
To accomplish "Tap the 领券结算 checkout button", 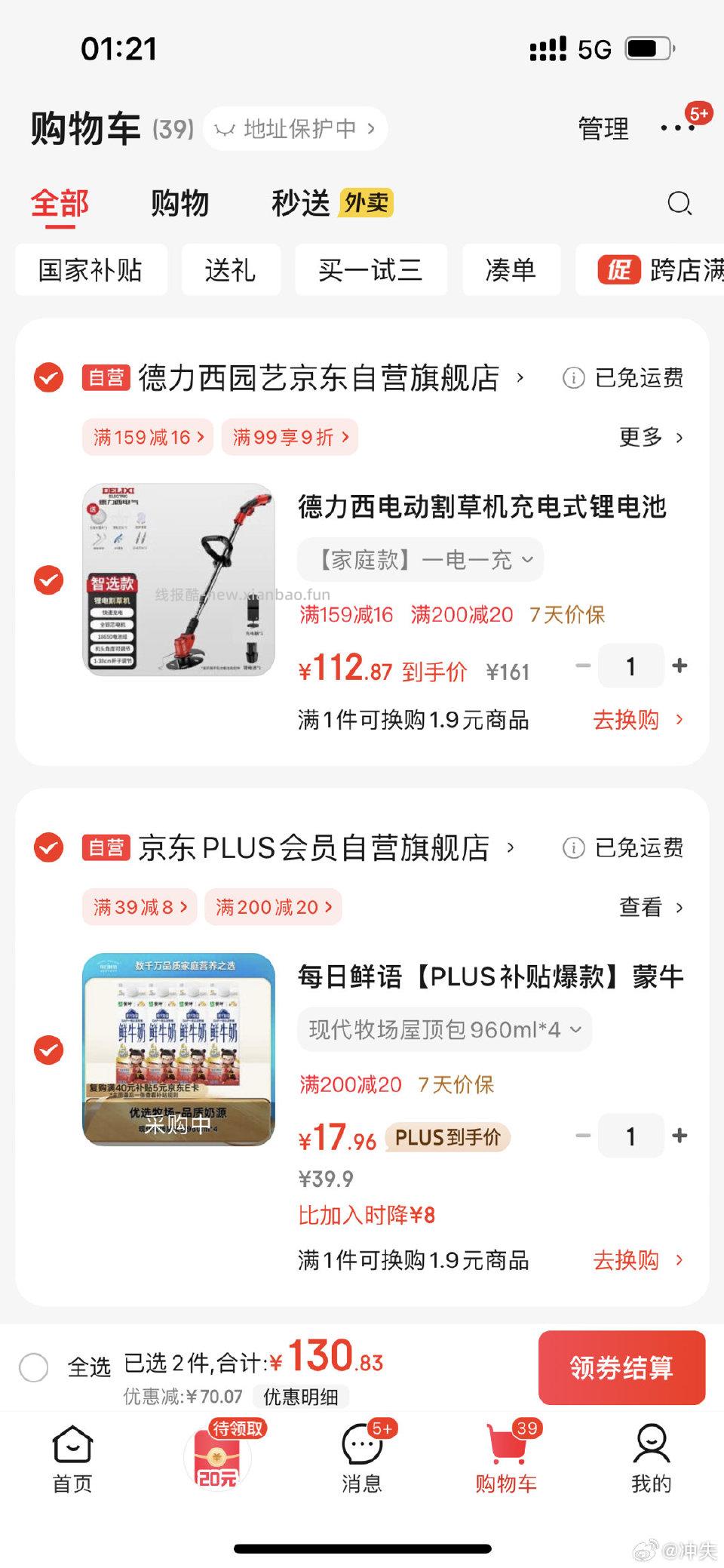I will (x=621, y=1368).
